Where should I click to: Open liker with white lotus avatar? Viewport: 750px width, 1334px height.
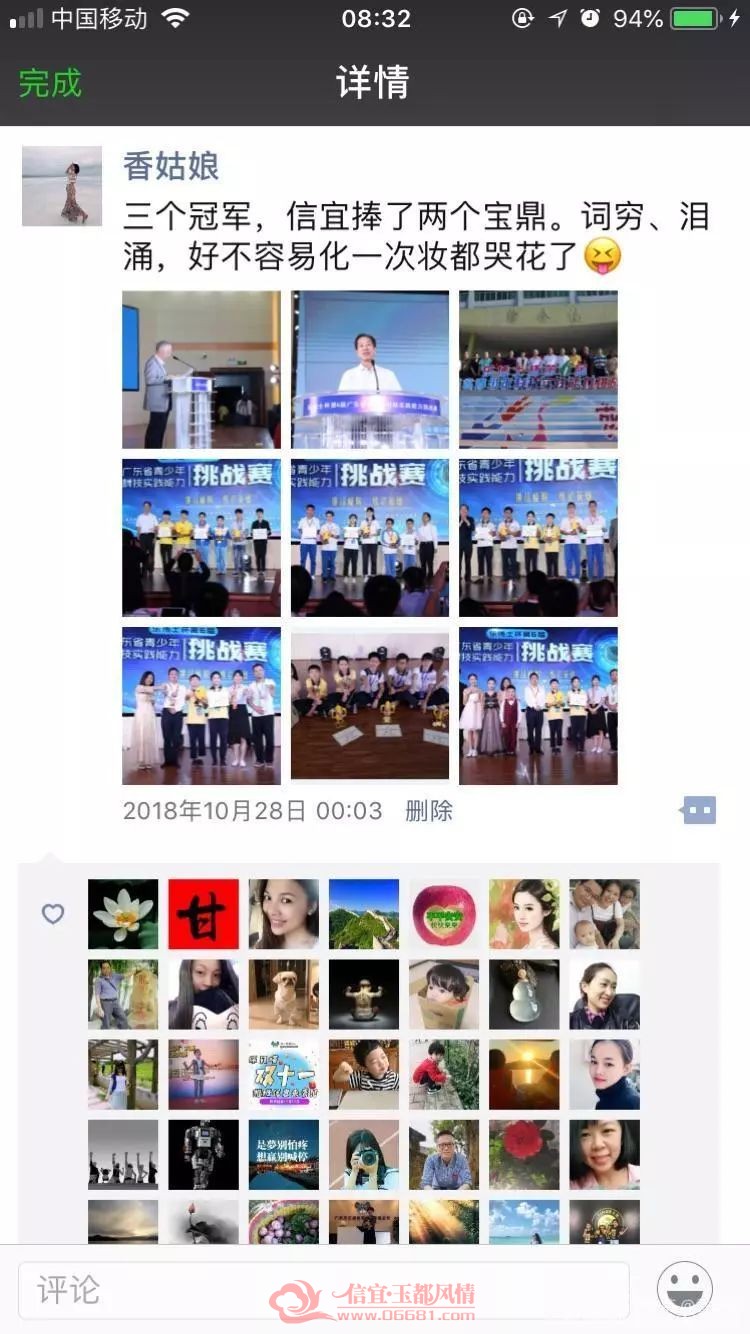123,914
